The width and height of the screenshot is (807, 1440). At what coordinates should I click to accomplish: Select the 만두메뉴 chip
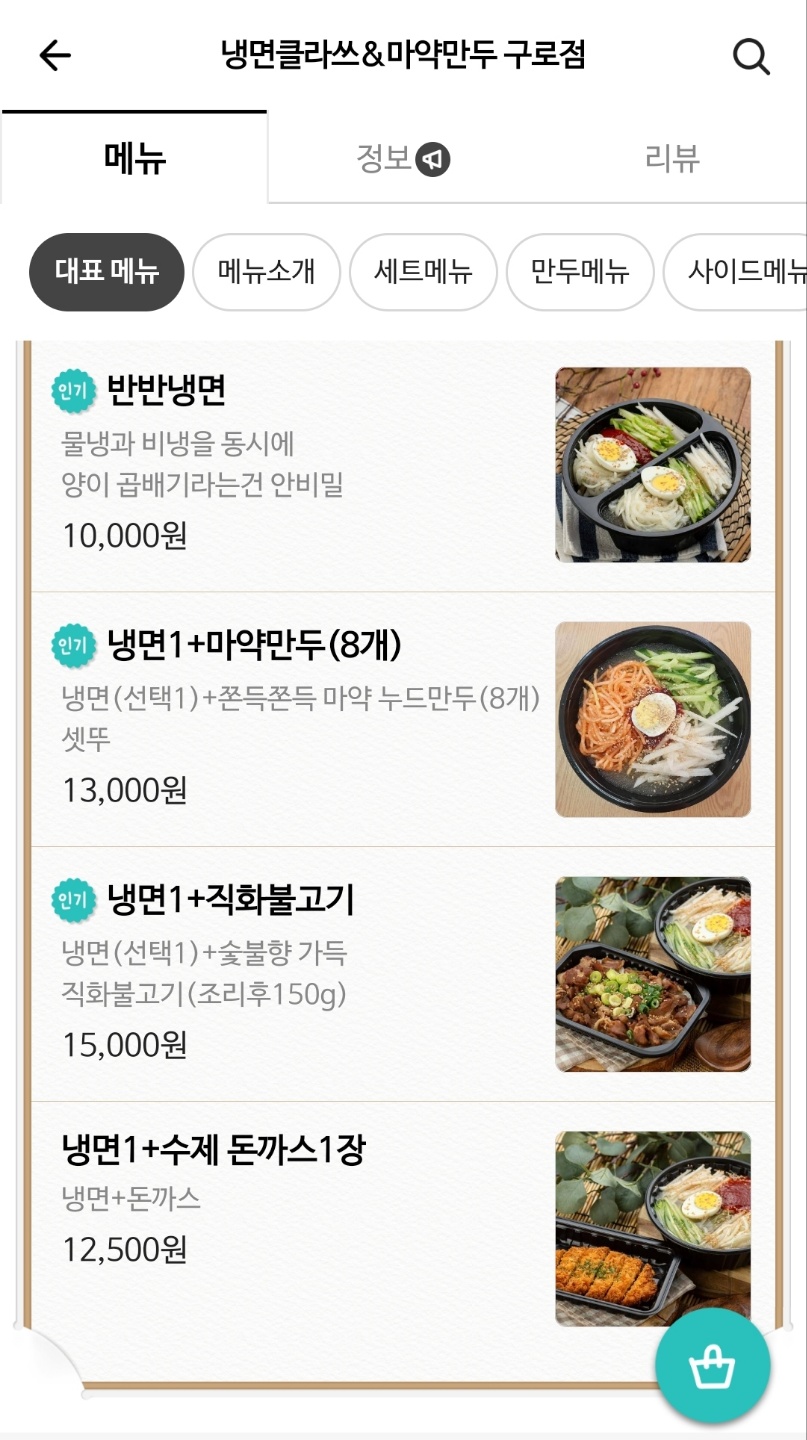tap(580, 272)
